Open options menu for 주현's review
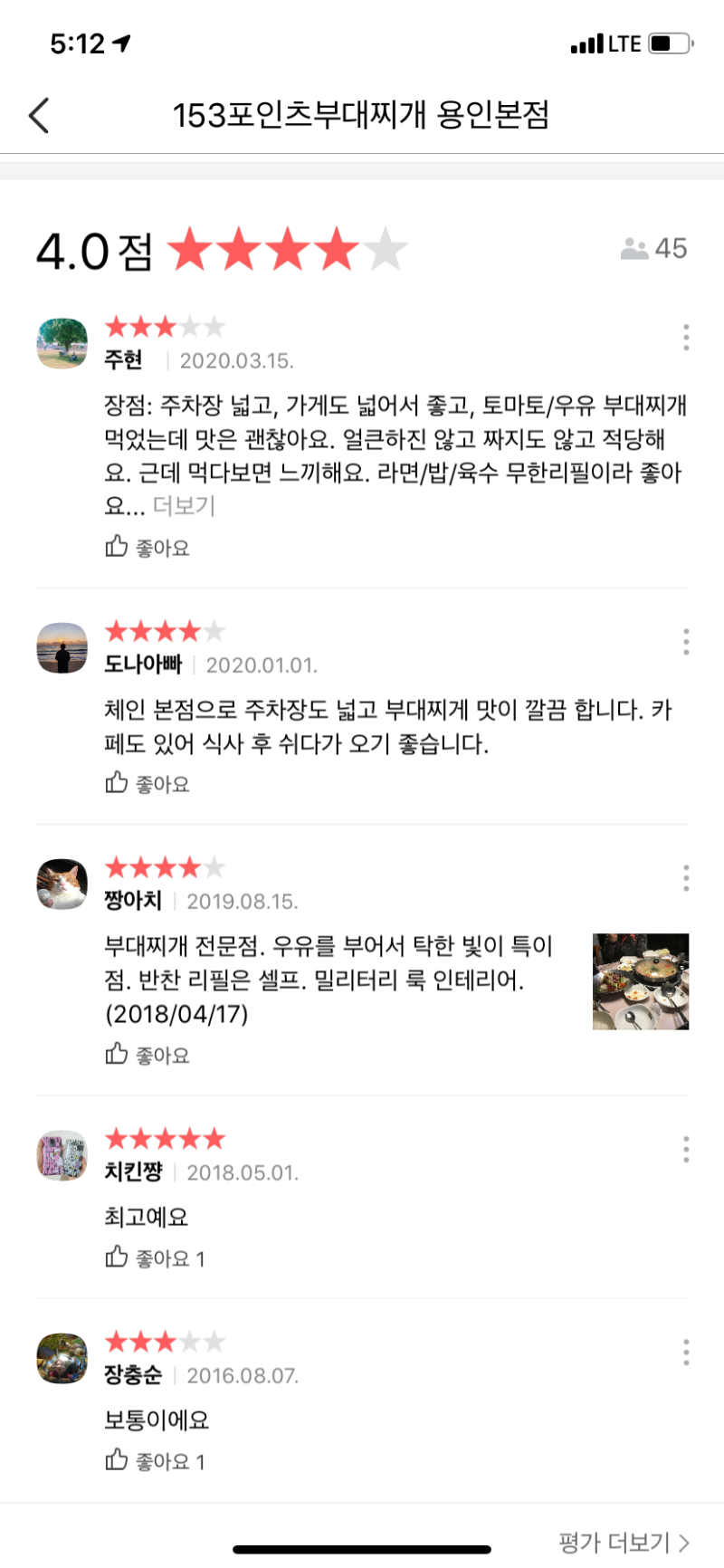Image resolution: width=724 pixels, height=1568 pixels. click(x=686, y=337)
